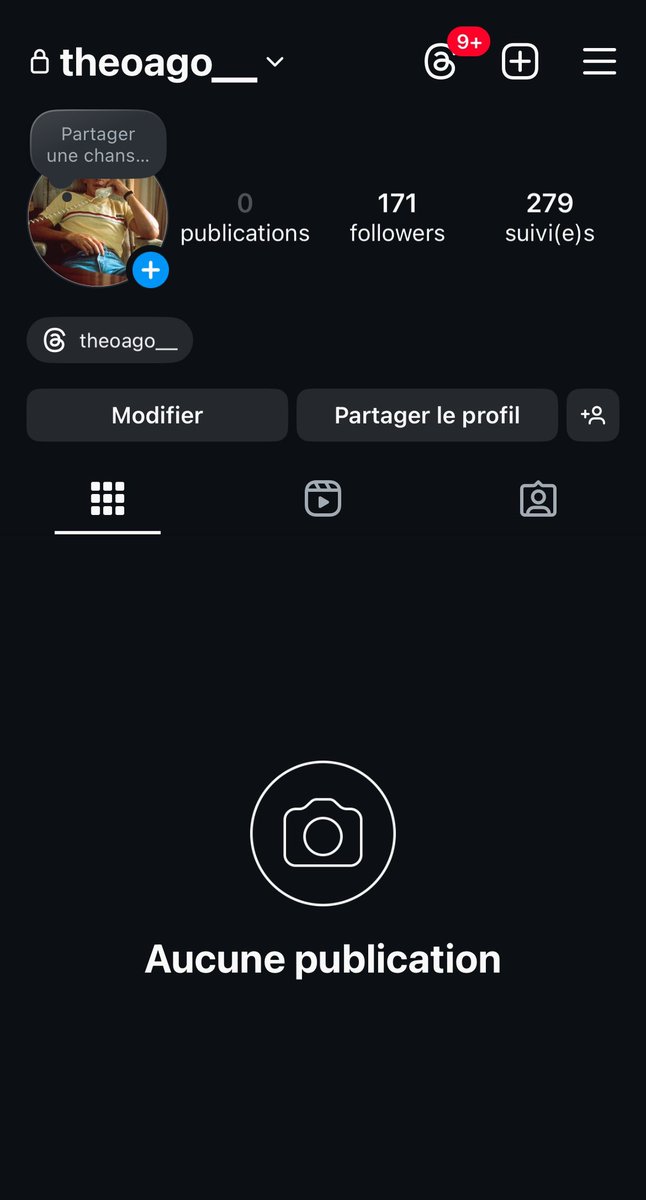Open Threads from the top bar icon
This screenshot has width=646, height=1200.
(x=440, y=63)
